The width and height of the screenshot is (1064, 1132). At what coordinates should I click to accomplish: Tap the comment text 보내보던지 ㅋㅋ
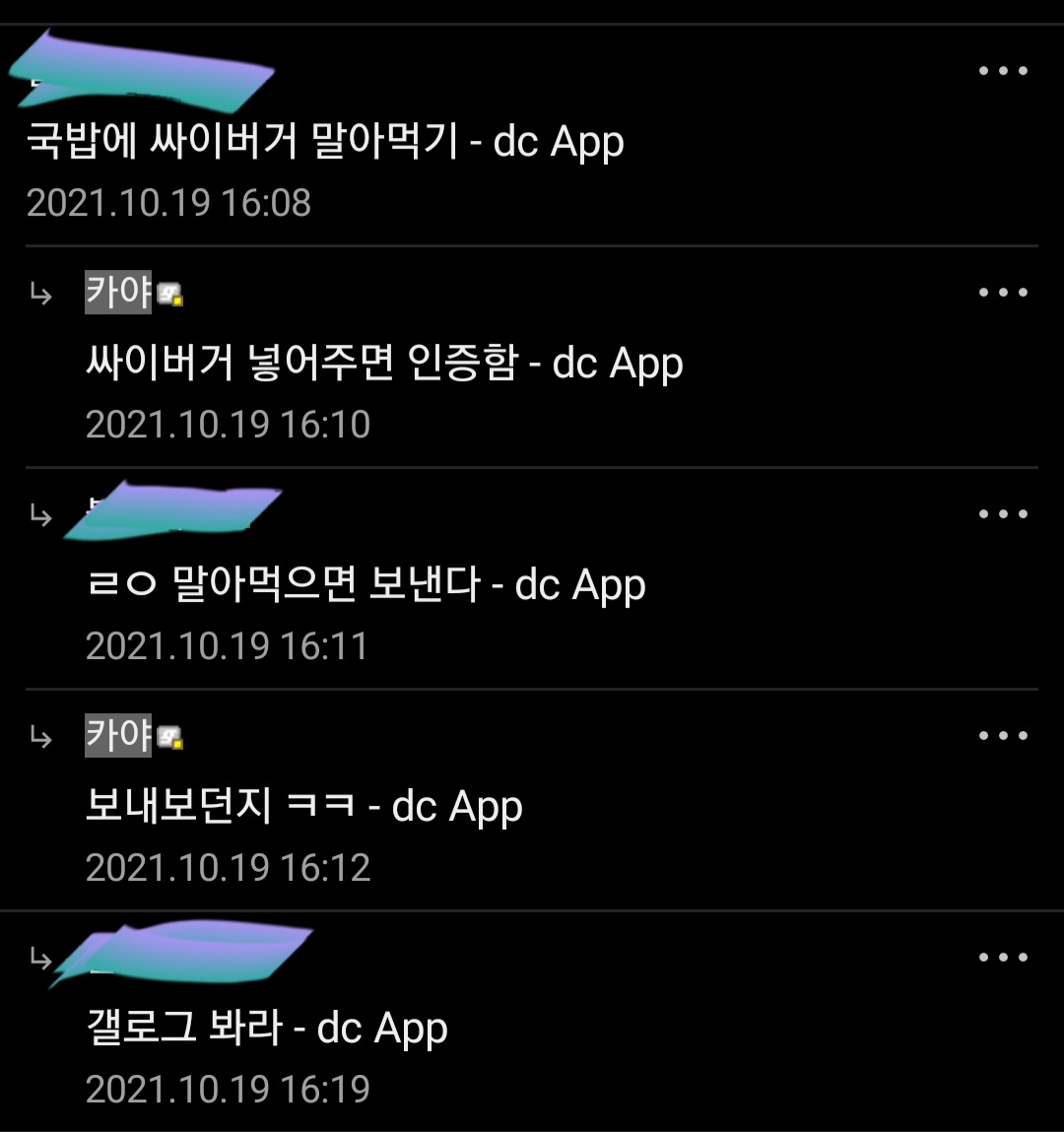pos(305,806)
